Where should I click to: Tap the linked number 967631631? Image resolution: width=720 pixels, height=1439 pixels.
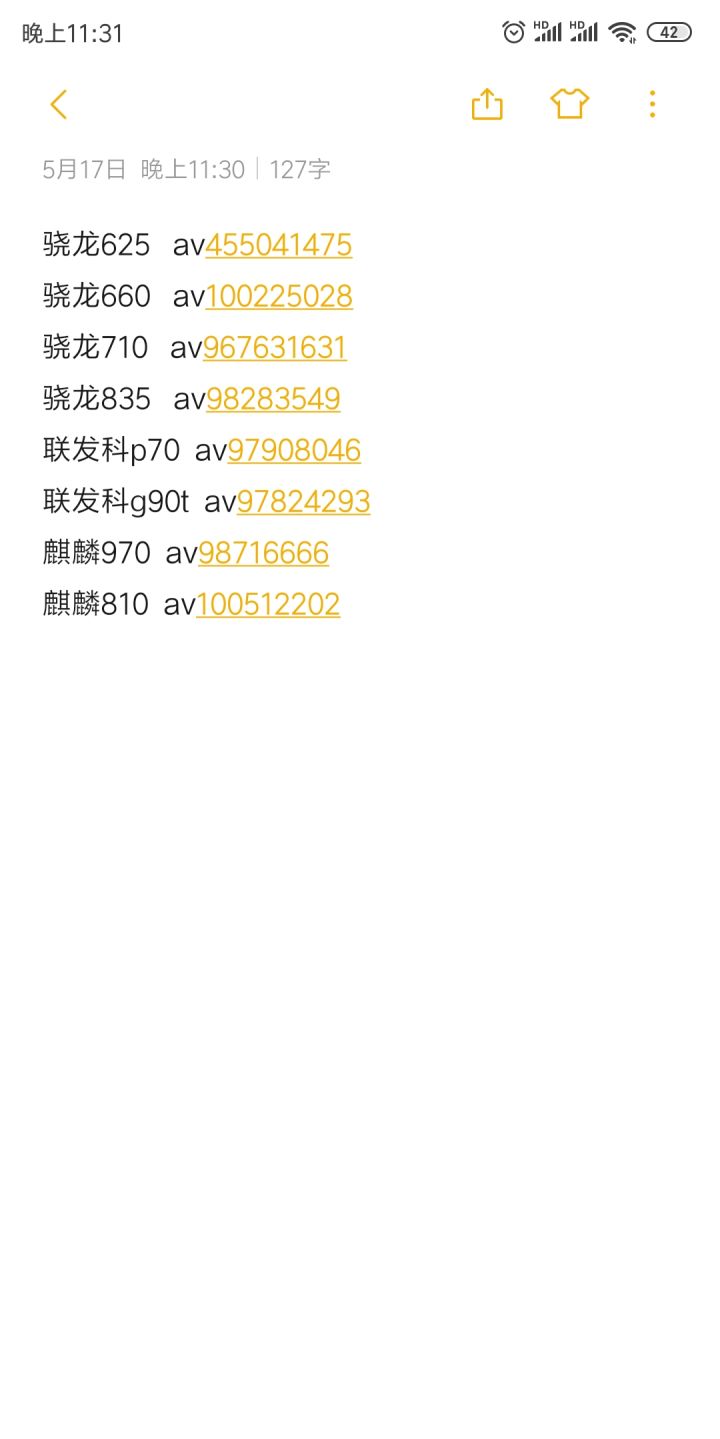tap(275, 348)
